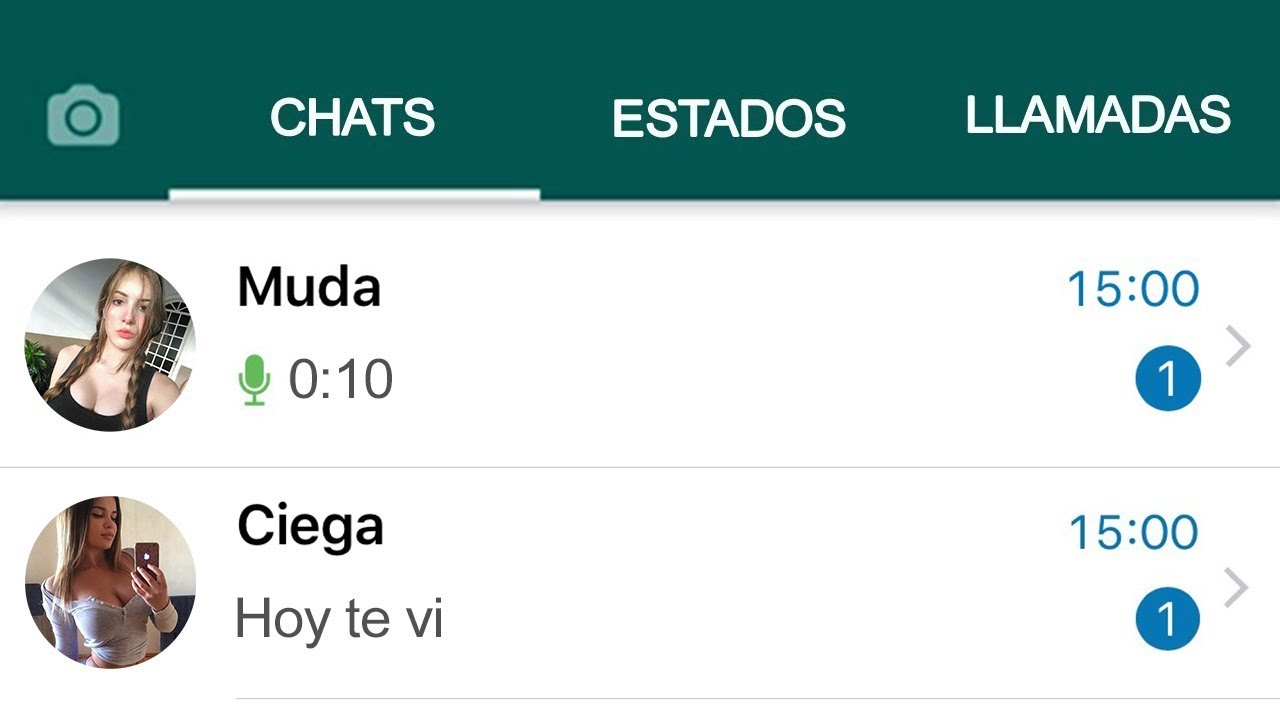Select the CHATS tab
Image resolution: width=1280 pixels, height=720 pixels.
352,118
